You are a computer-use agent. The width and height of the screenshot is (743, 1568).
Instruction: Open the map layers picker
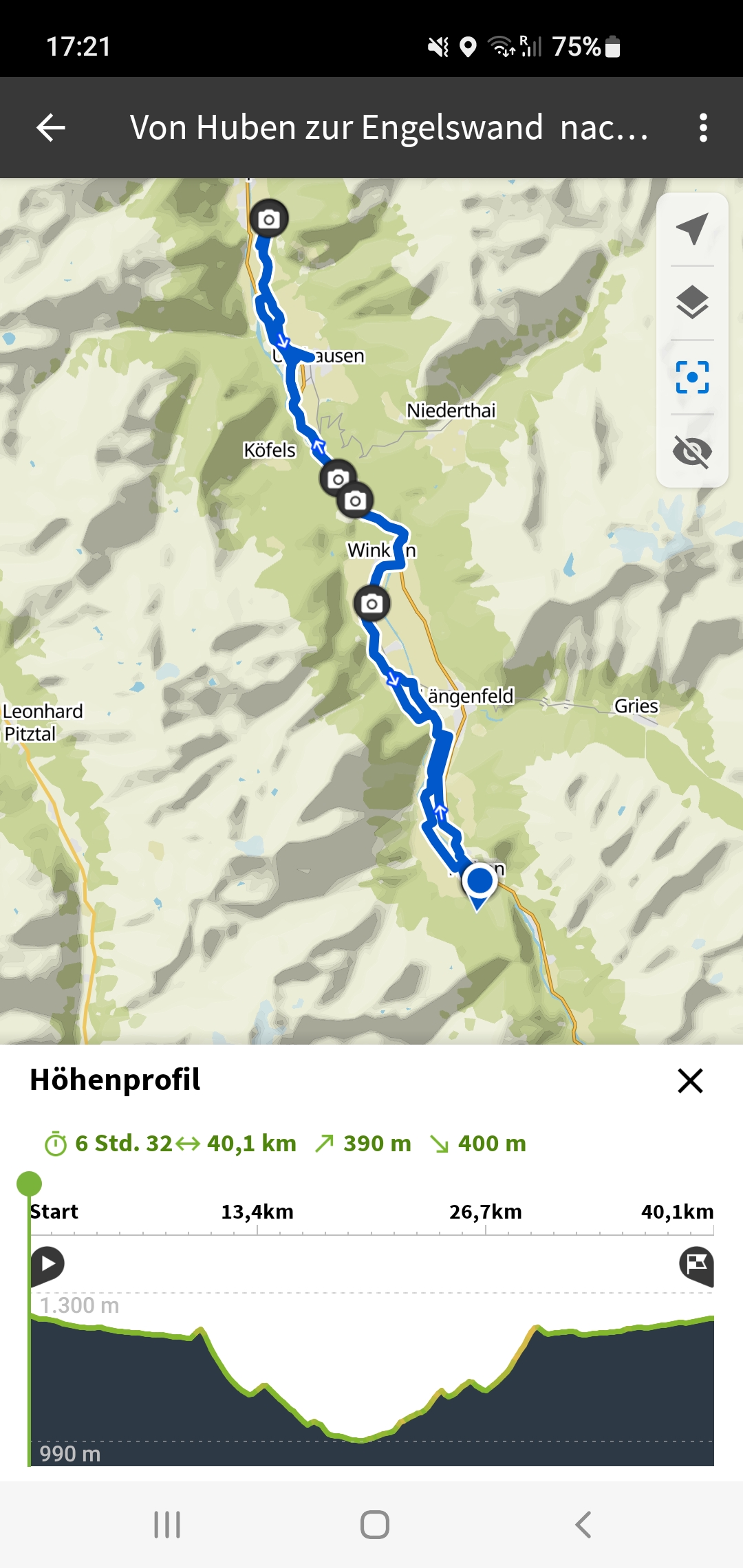pos(693,303)
